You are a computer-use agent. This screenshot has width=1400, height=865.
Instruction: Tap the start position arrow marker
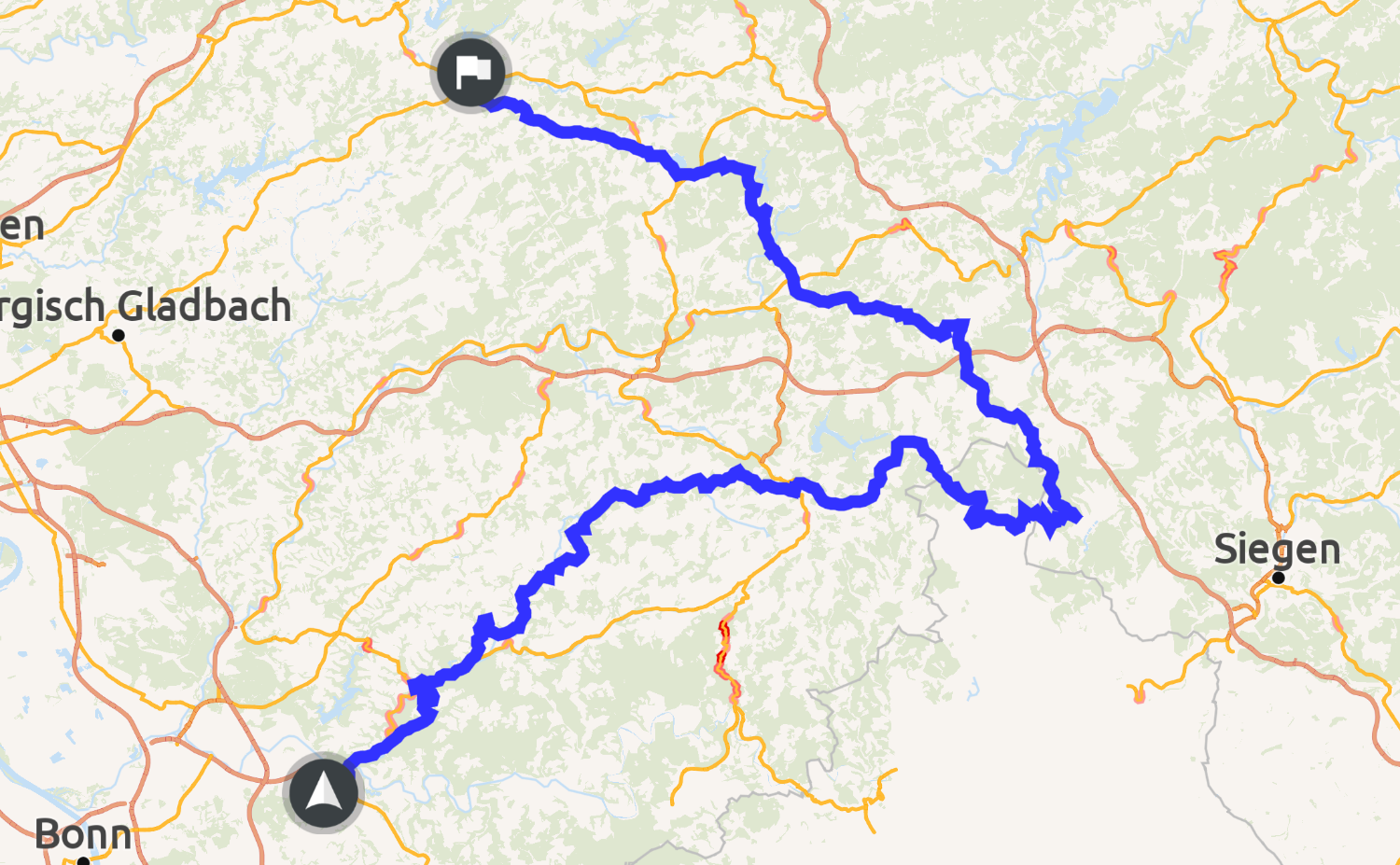323,792
